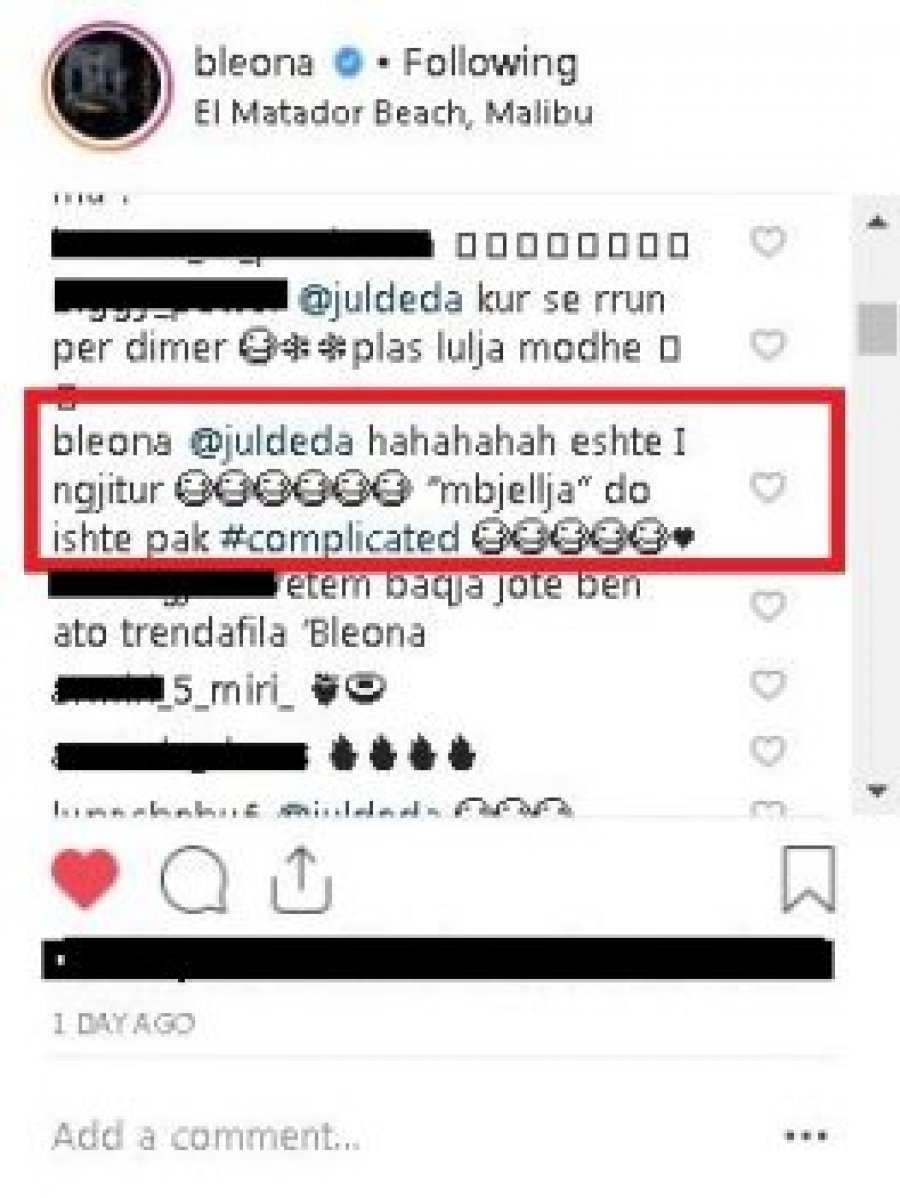Viewport: 900px width, 1198px height.
Task: Like the 'kur se rrun per dimer' comment
Action: tap(768, 346)
